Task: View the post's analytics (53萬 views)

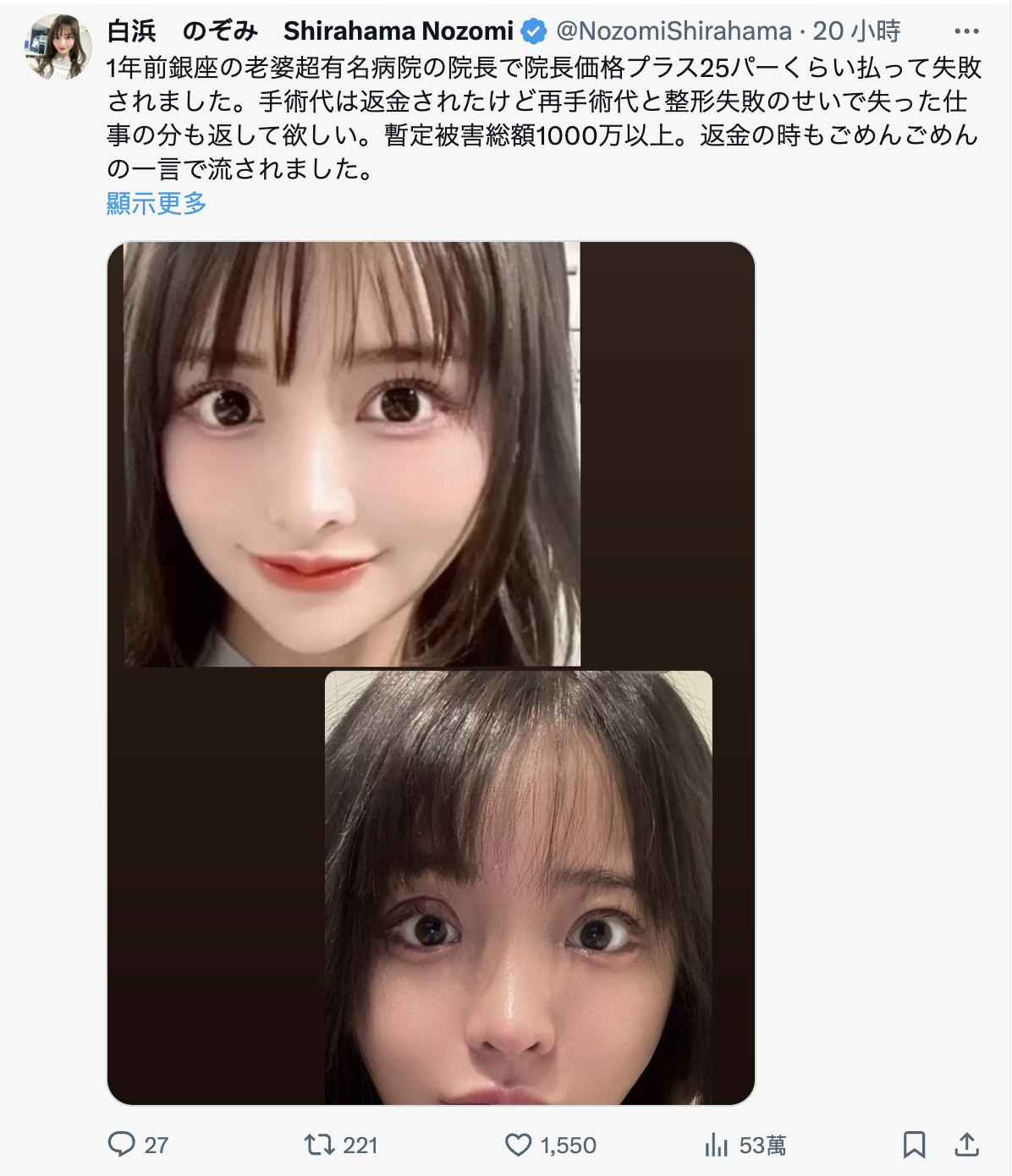Action: point(717,1145)
